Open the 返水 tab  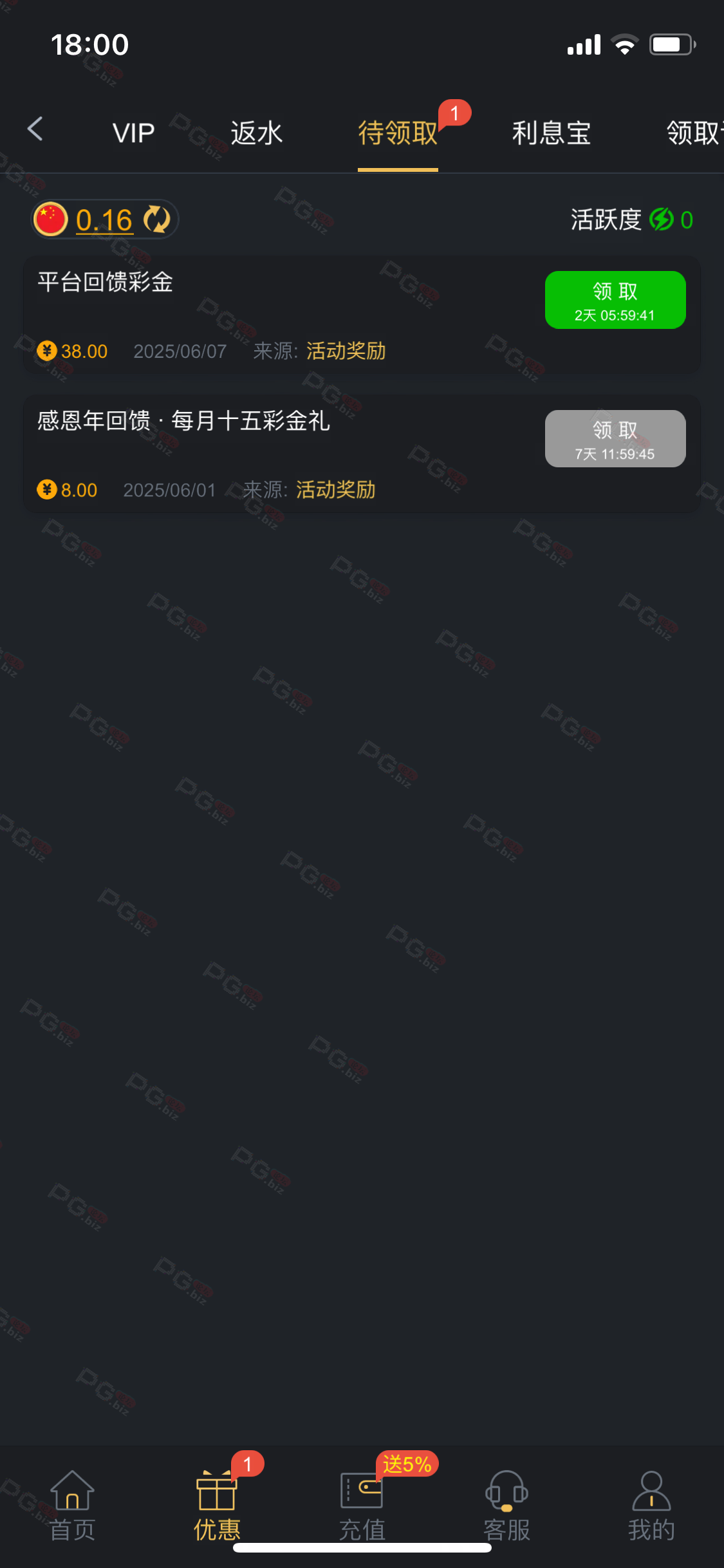[257, 133]
